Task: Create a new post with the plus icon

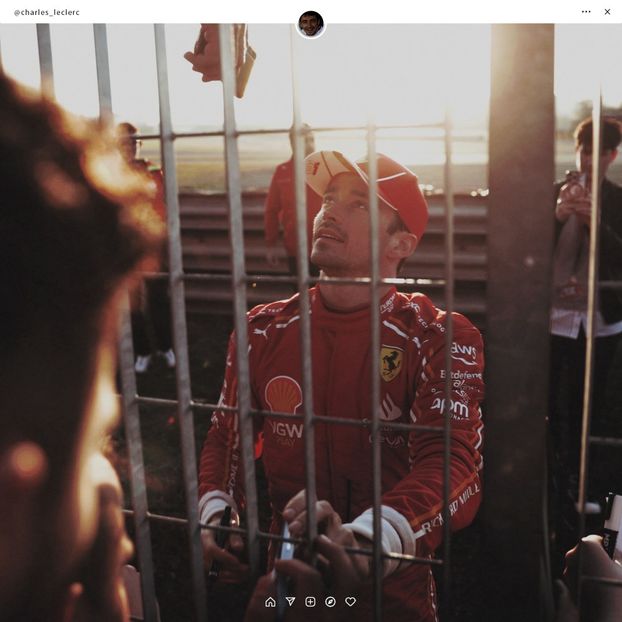Action: click(x=310, y=602)
